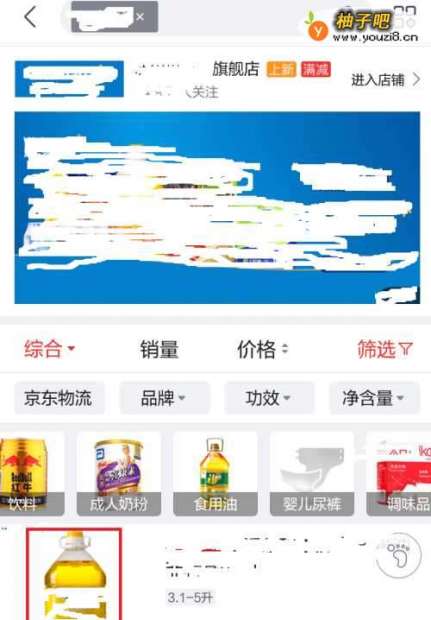
Task: Open the blue store promotion banner
Action: 217,208
